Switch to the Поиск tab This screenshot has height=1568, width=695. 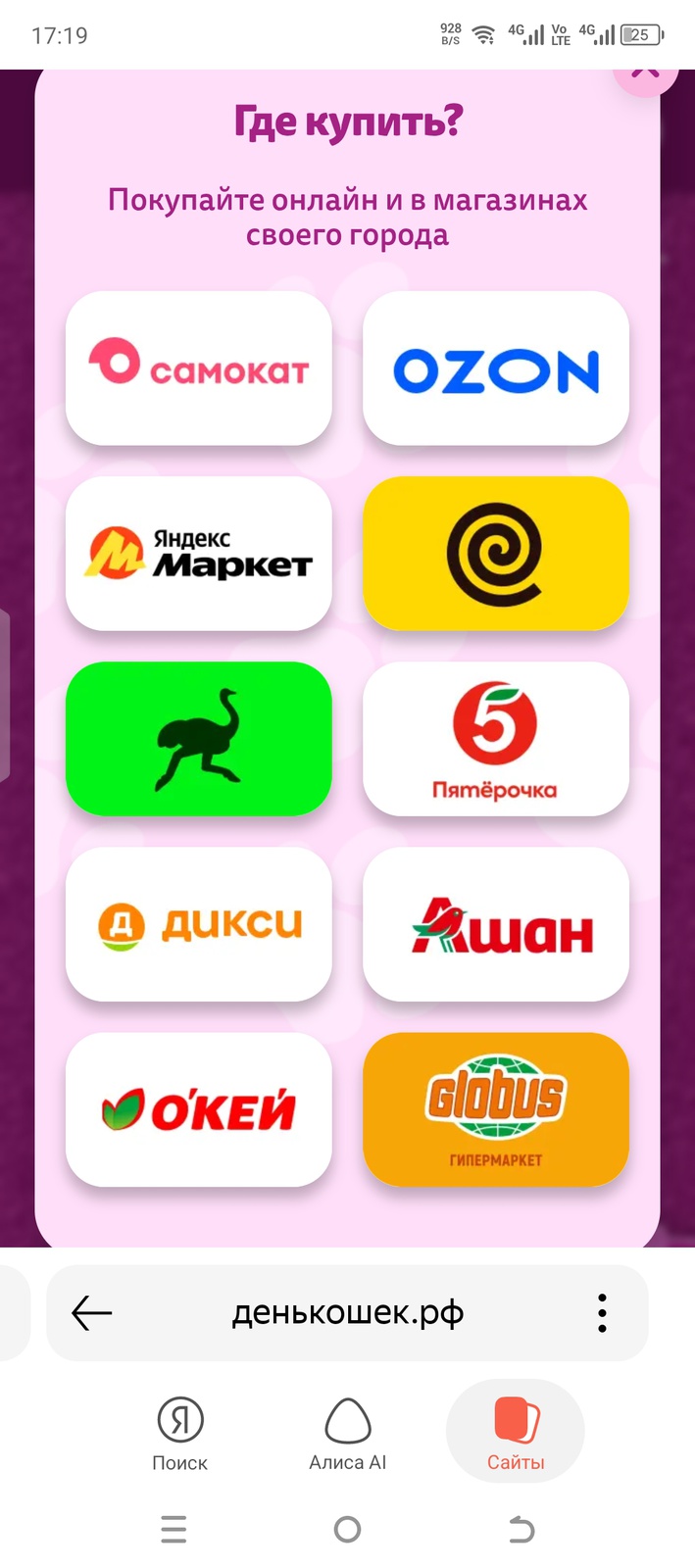[x=180, y=1435]
